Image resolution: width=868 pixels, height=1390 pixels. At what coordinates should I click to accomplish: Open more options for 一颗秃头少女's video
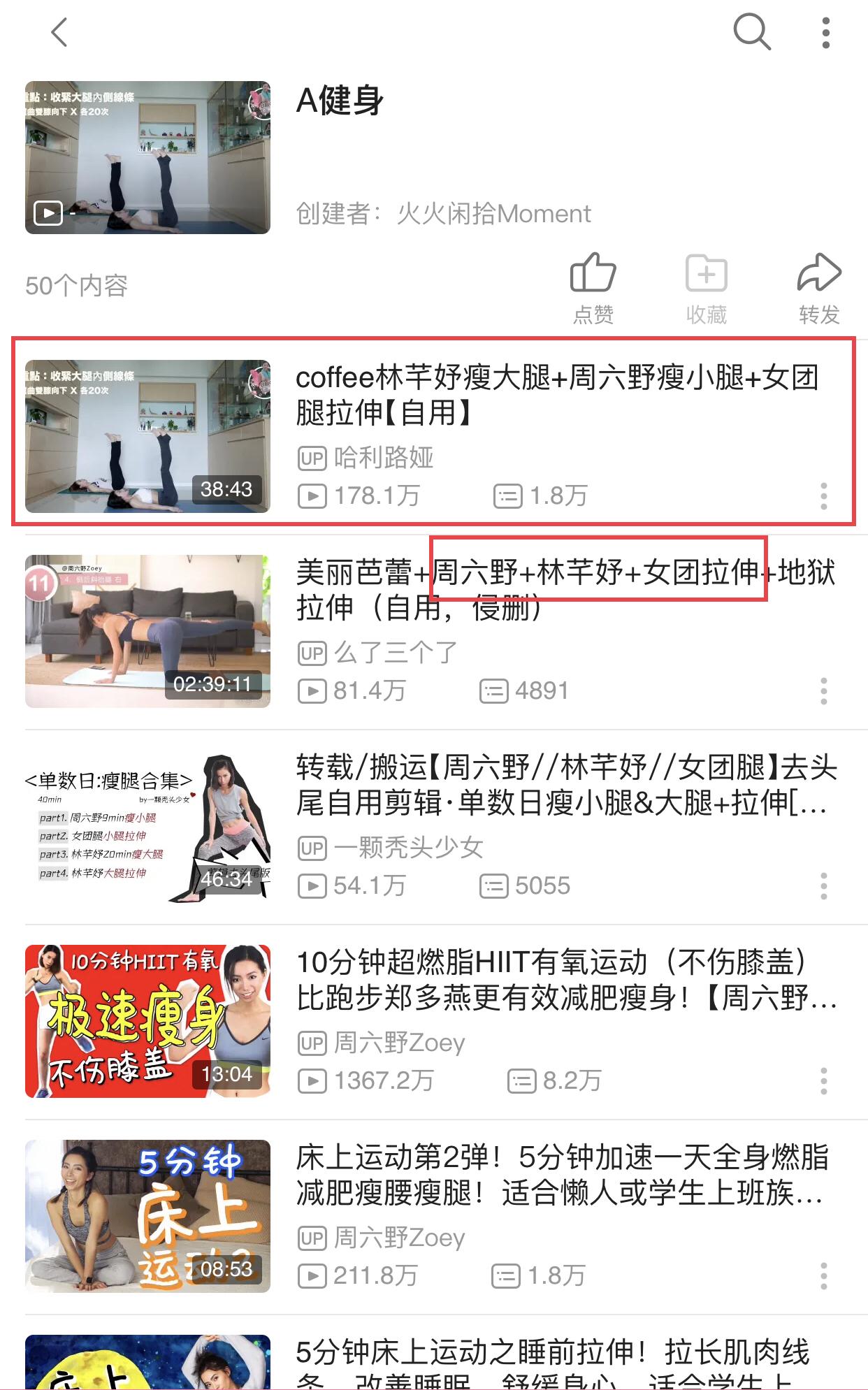pos(824,885)
